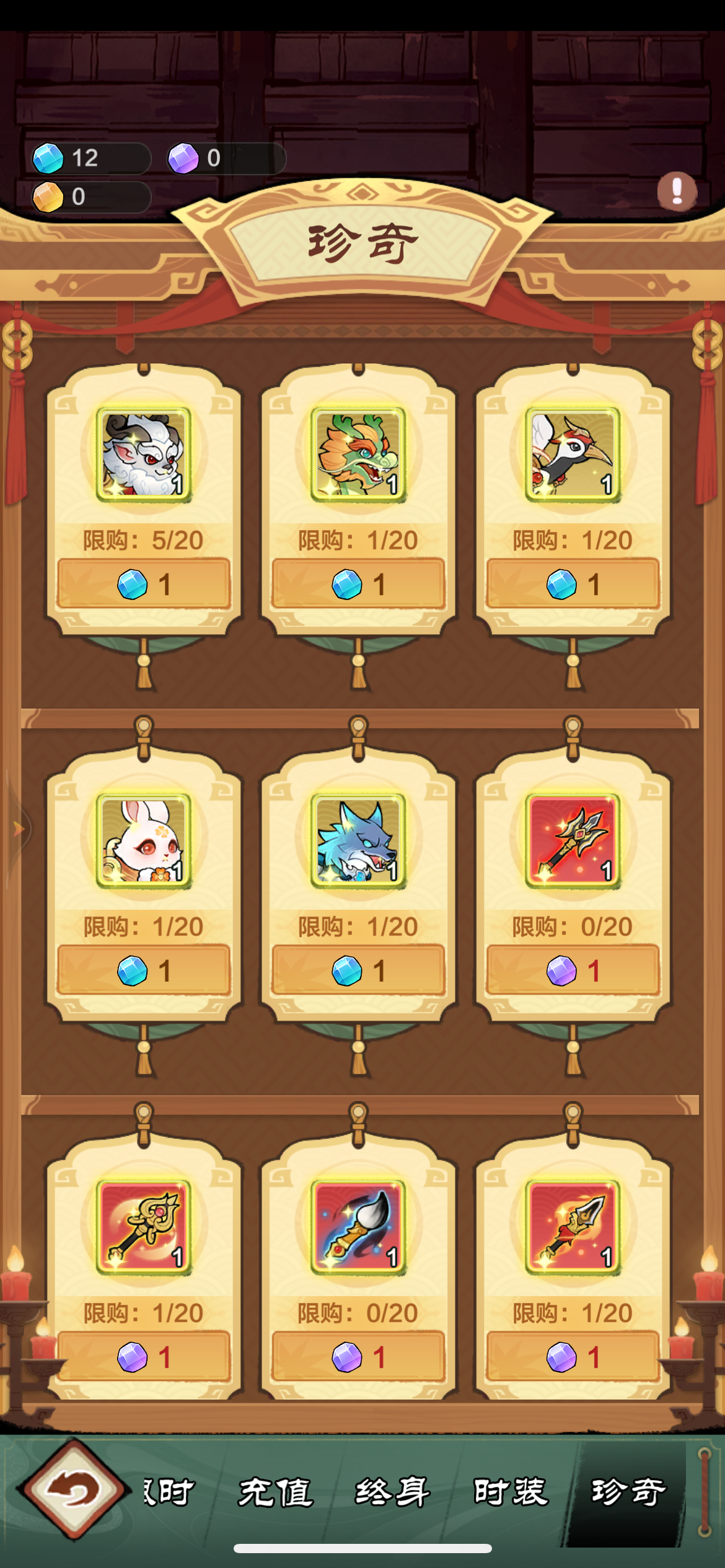Buy the crane bird for 1 gem
Image resolution: width=725 pixels, height=1568 pixels.
click(573, 585)
